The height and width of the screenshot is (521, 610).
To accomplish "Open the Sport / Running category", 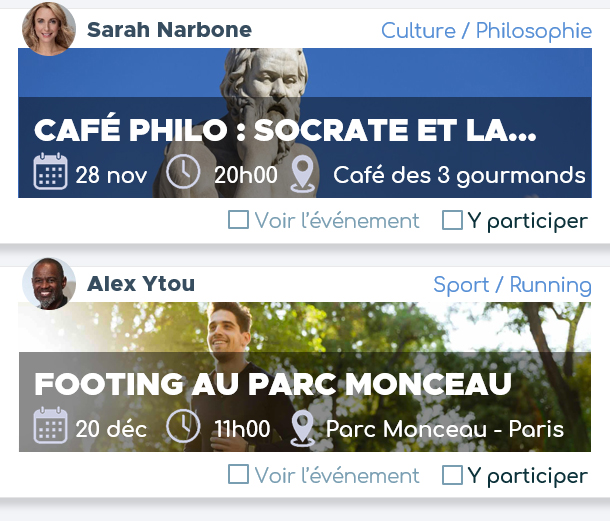I will tap(512, 285).
